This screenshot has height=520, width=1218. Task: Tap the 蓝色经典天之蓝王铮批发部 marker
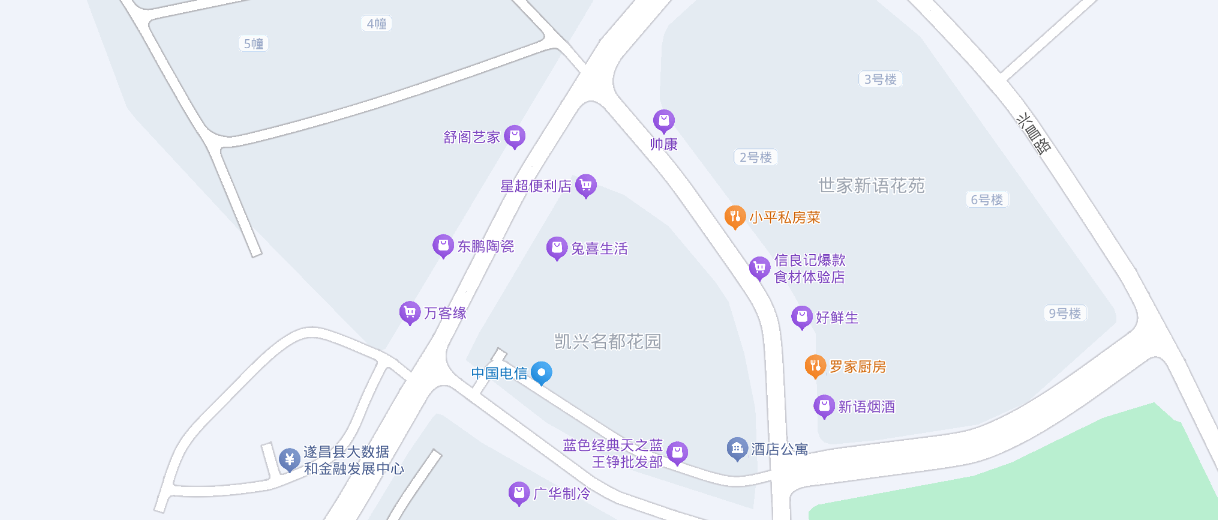click(677, 452)
